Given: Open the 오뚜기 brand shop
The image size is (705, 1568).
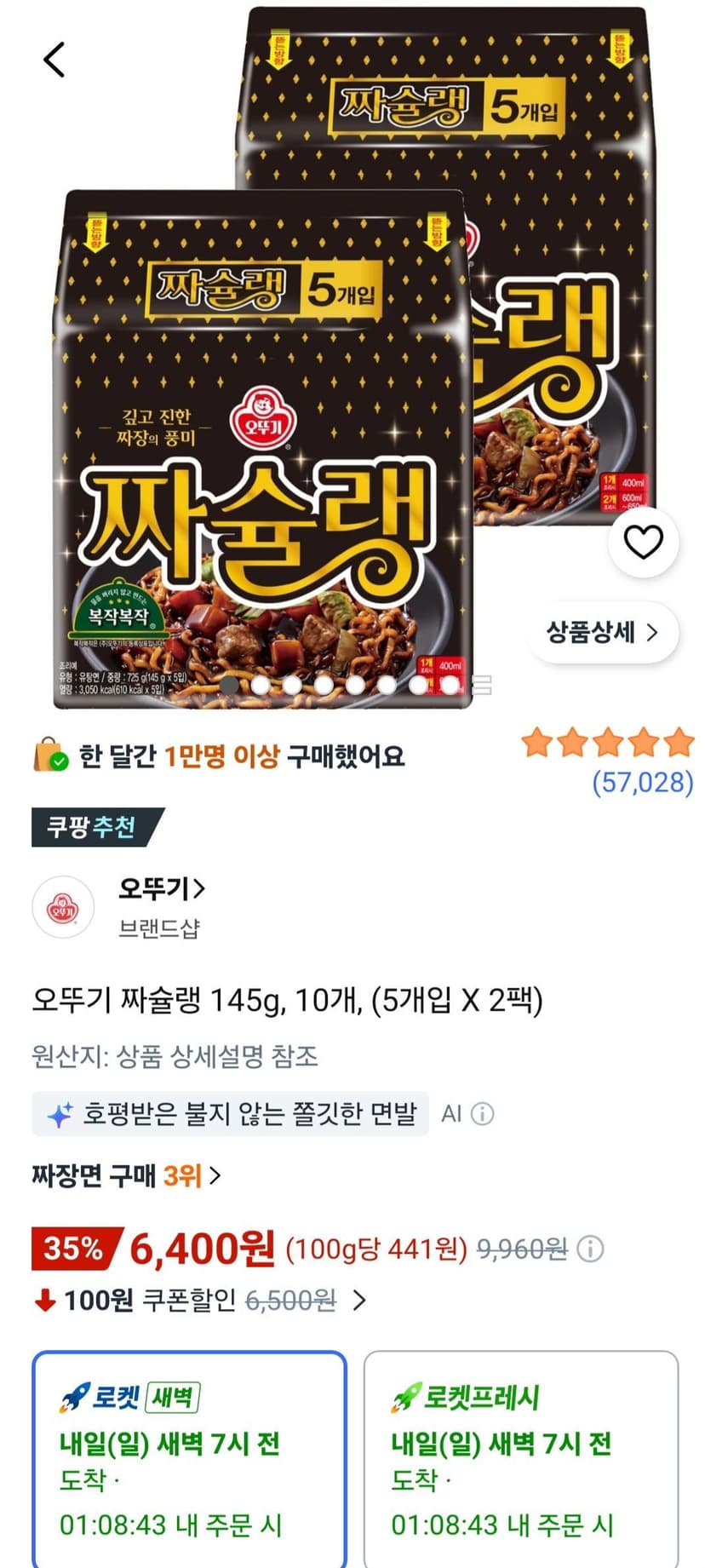Looking at the screenshot, I should tap(162, 889).
